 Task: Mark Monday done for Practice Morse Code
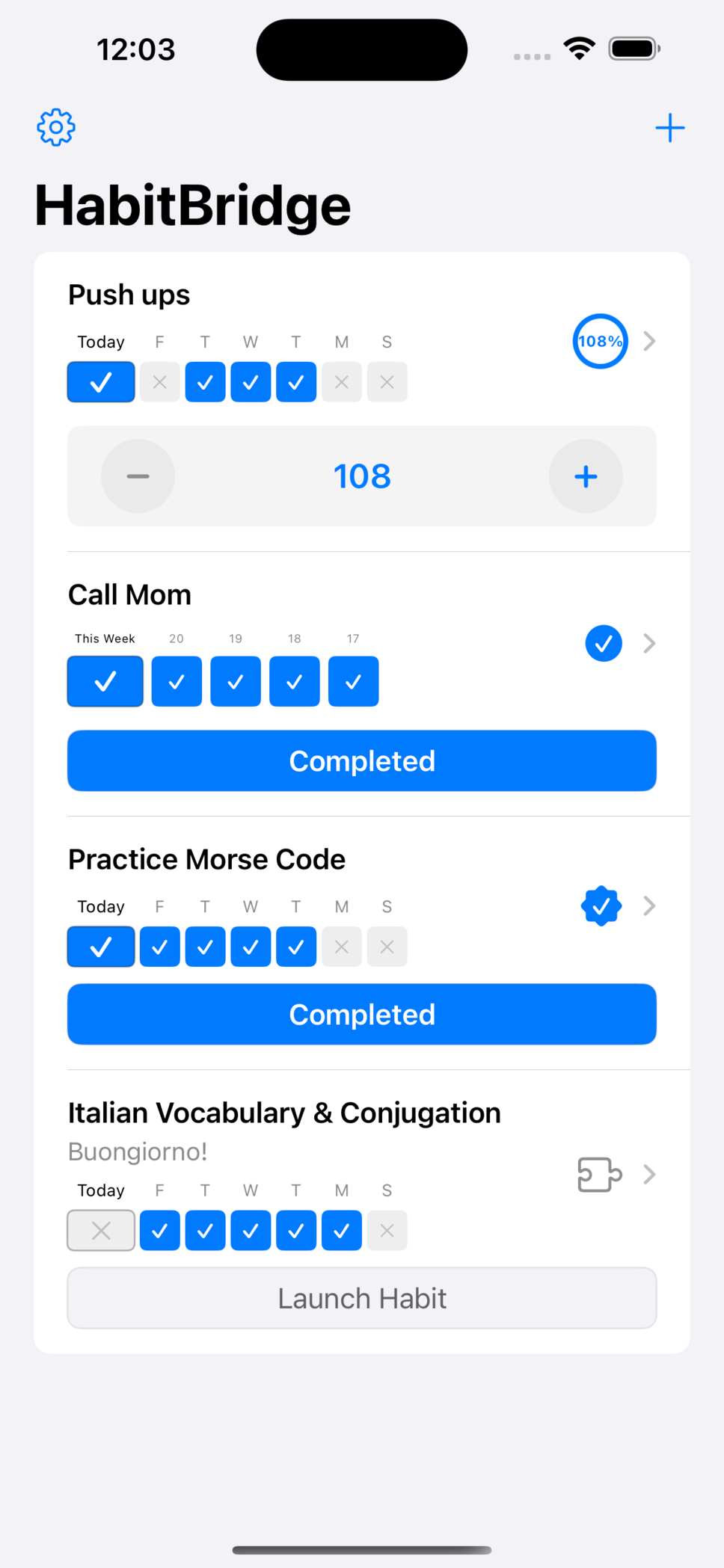click(x=342, y=947)
